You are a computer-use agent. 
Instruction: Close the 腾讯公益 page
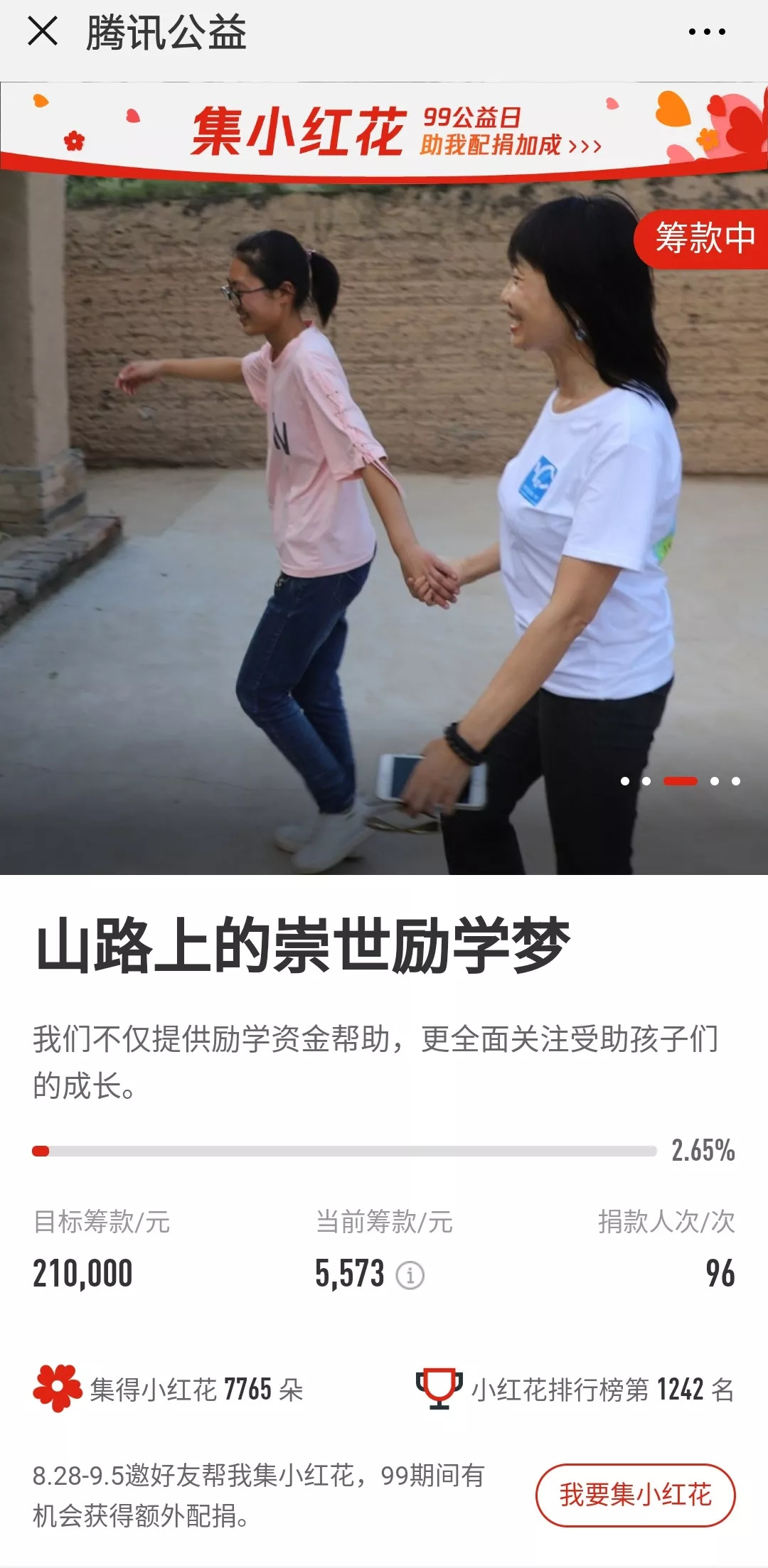tap(43, 32)
